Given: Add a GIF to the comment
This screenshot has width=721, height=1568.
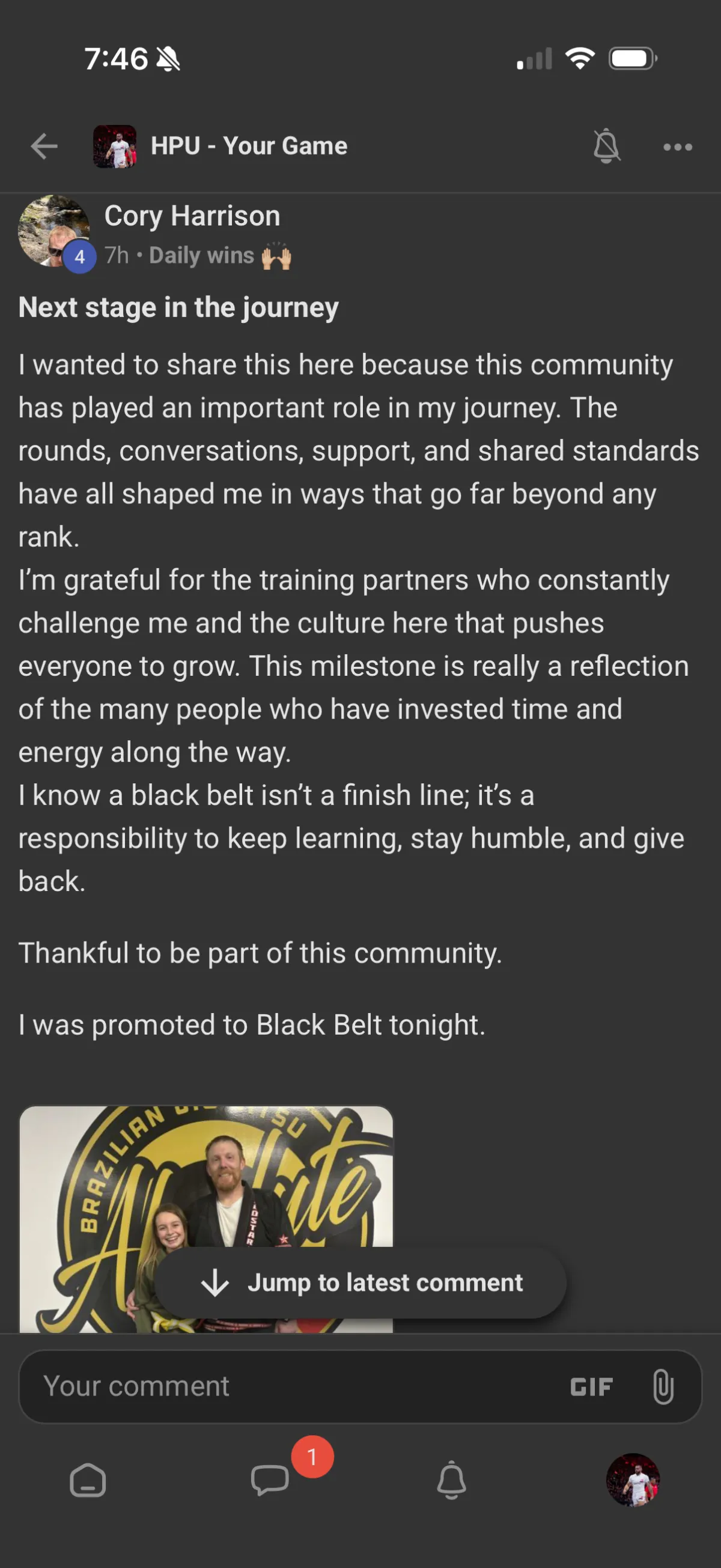Looking at the screenshot, I should [x=591, y=1386].
